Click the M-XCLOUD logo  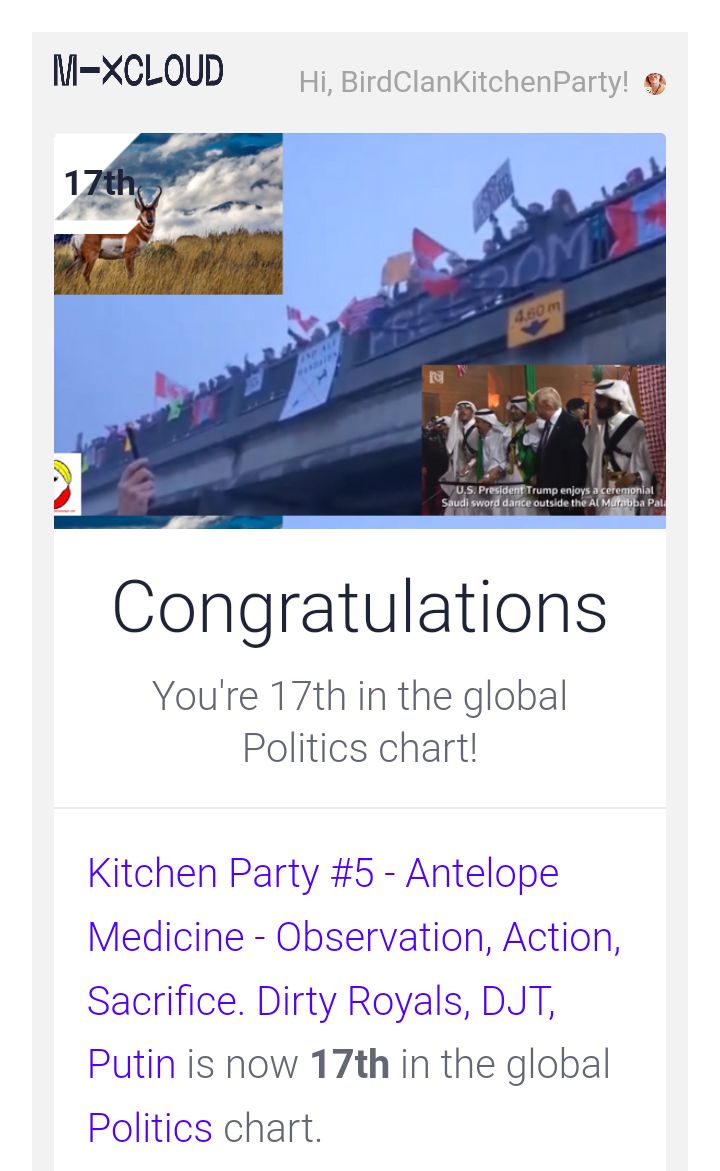point(138,71)
